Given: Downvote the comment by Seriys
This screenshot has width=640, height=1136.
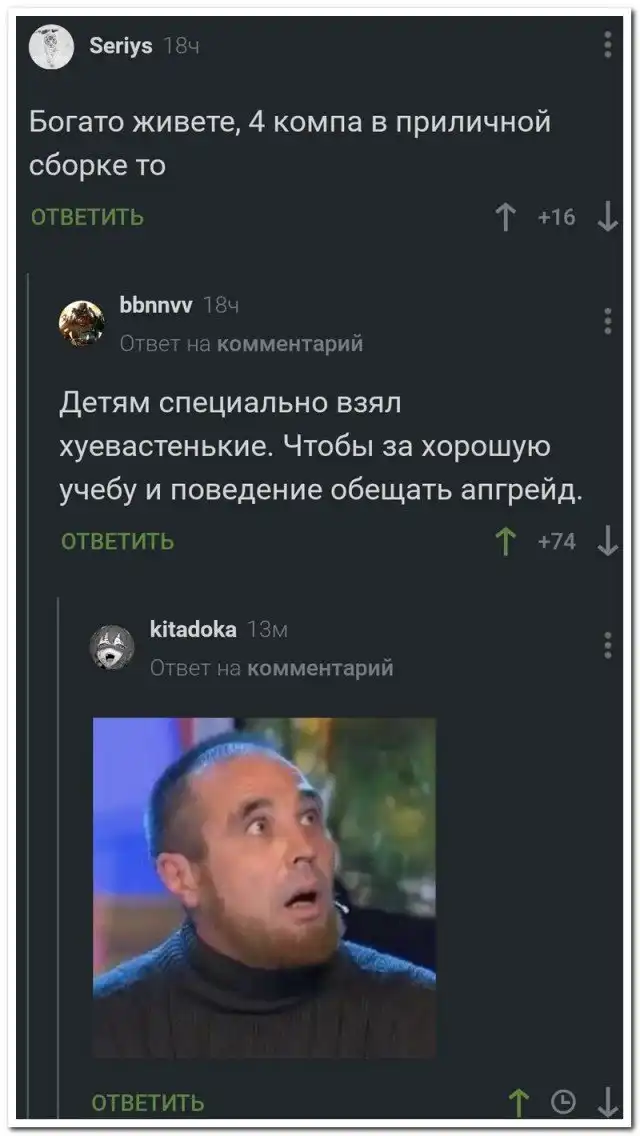Looking at the screenshot, I should 607,217.
